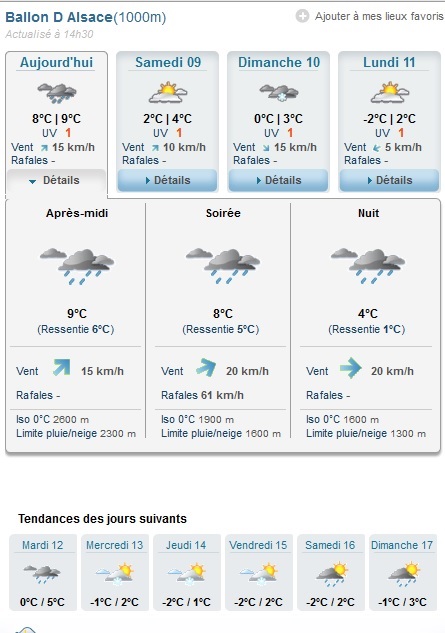Show Détails for Lundi 11
This screenshot has width=445, height=633.
pyautogui.click(x=389, y=180)
